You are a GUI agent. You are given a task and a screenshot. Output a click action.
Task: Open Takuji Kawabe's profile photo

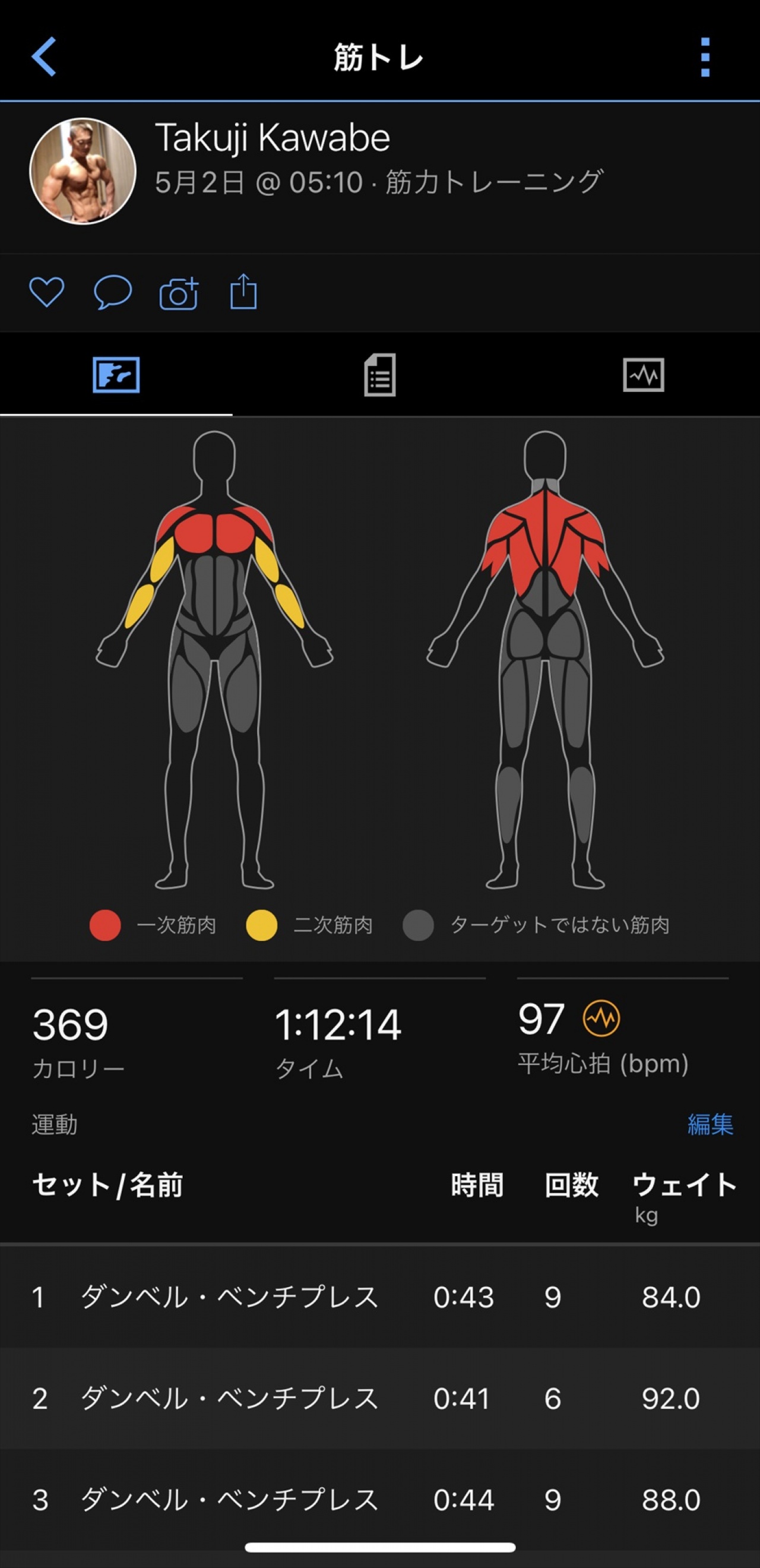point(83,171)
